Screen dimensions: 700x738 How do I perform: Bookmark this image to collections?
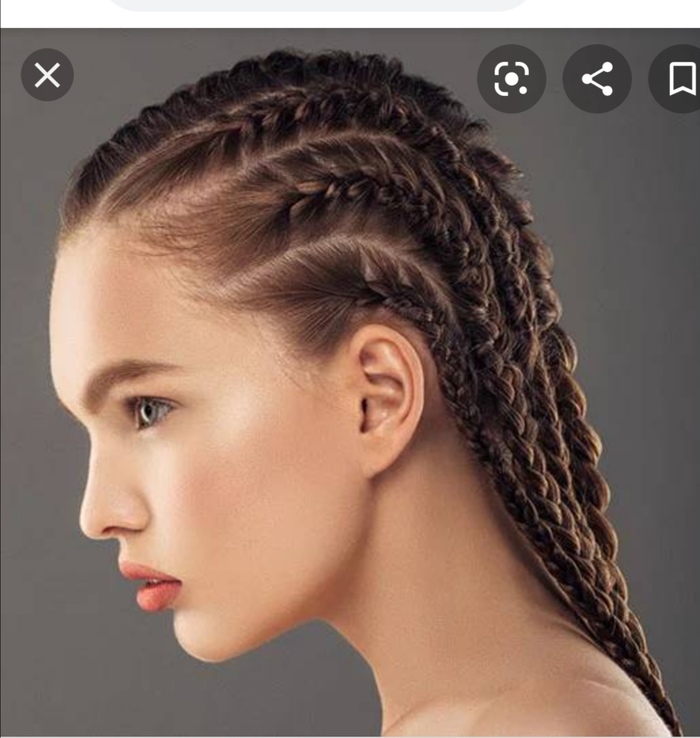point(681,79)
